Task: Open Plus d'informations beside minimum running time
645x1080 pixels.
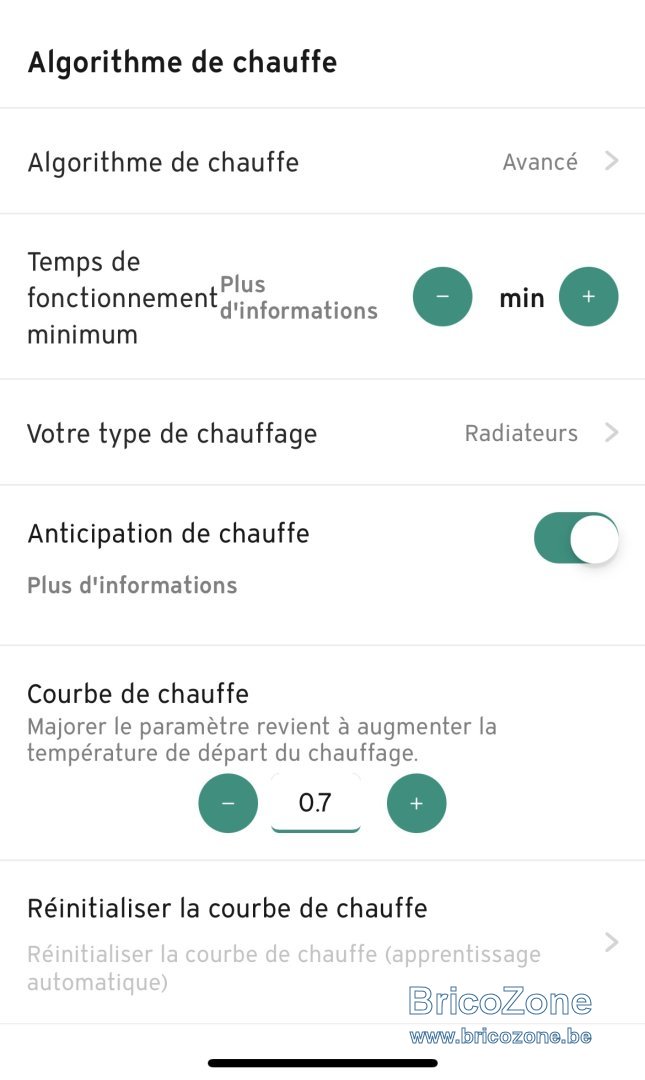Action: 298,298
